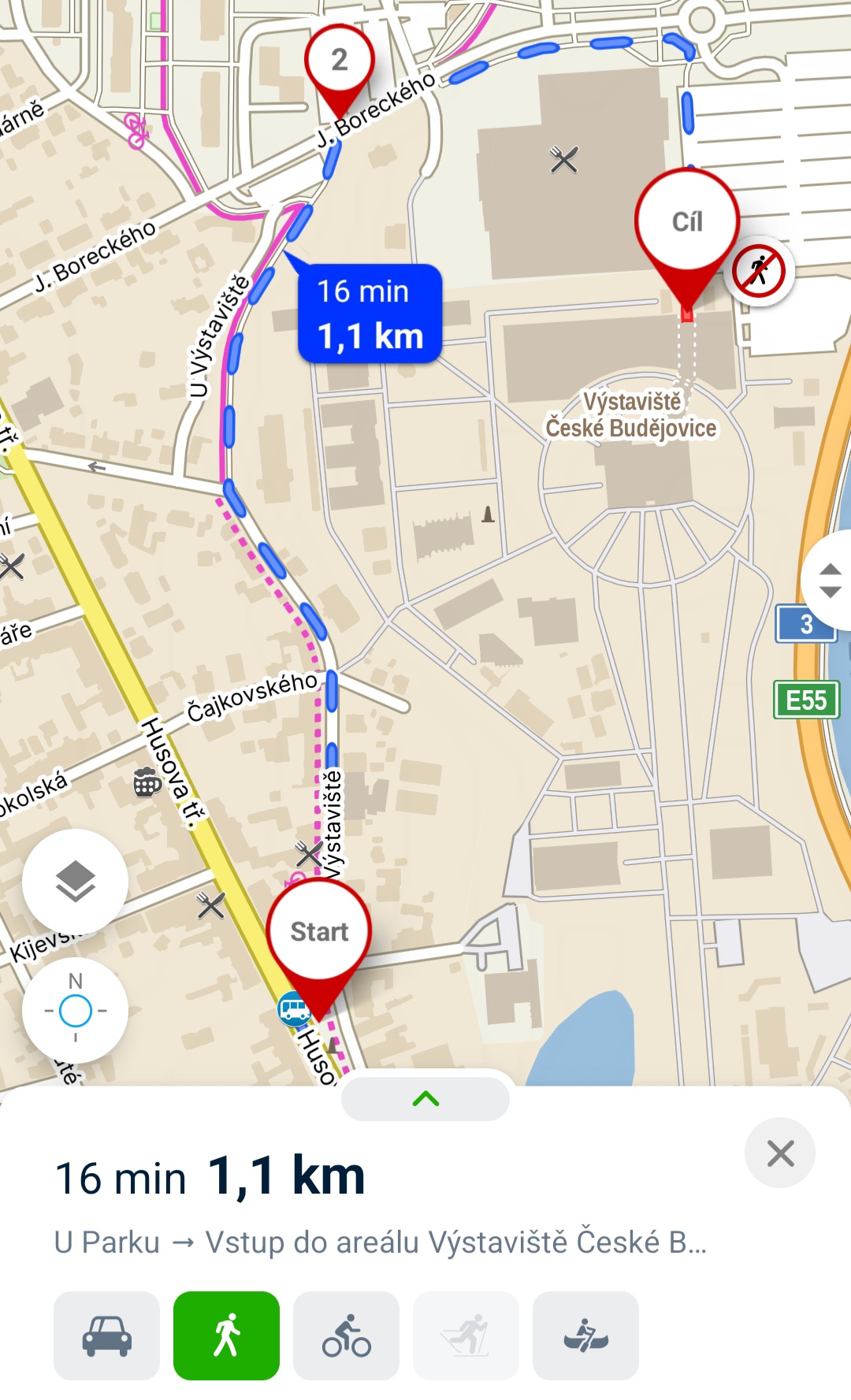
Task: Close the route planning panel
Action: [779, 1153]
